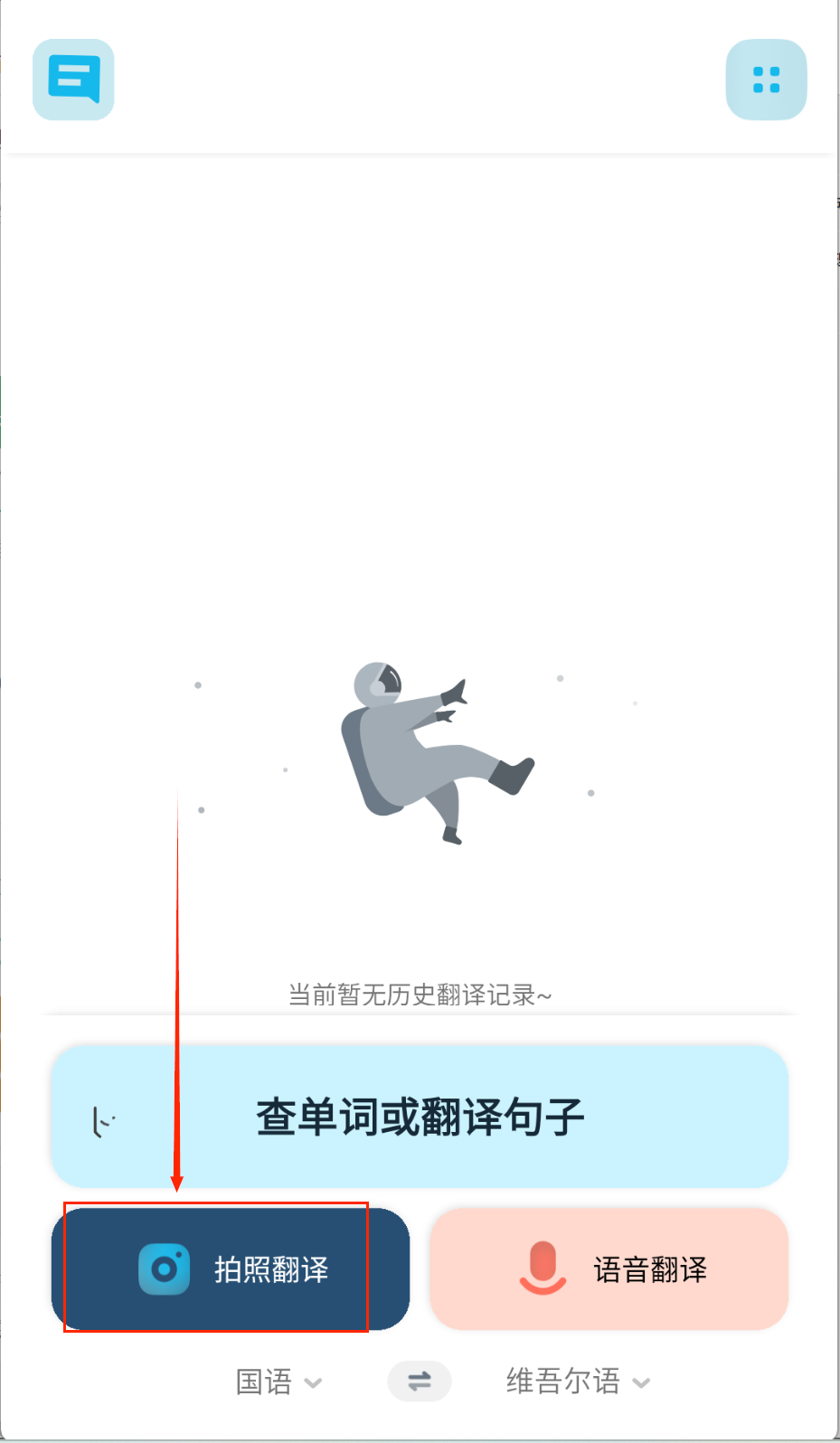
Task: Start 语音翻译 voice translation
Action: 609,1269
